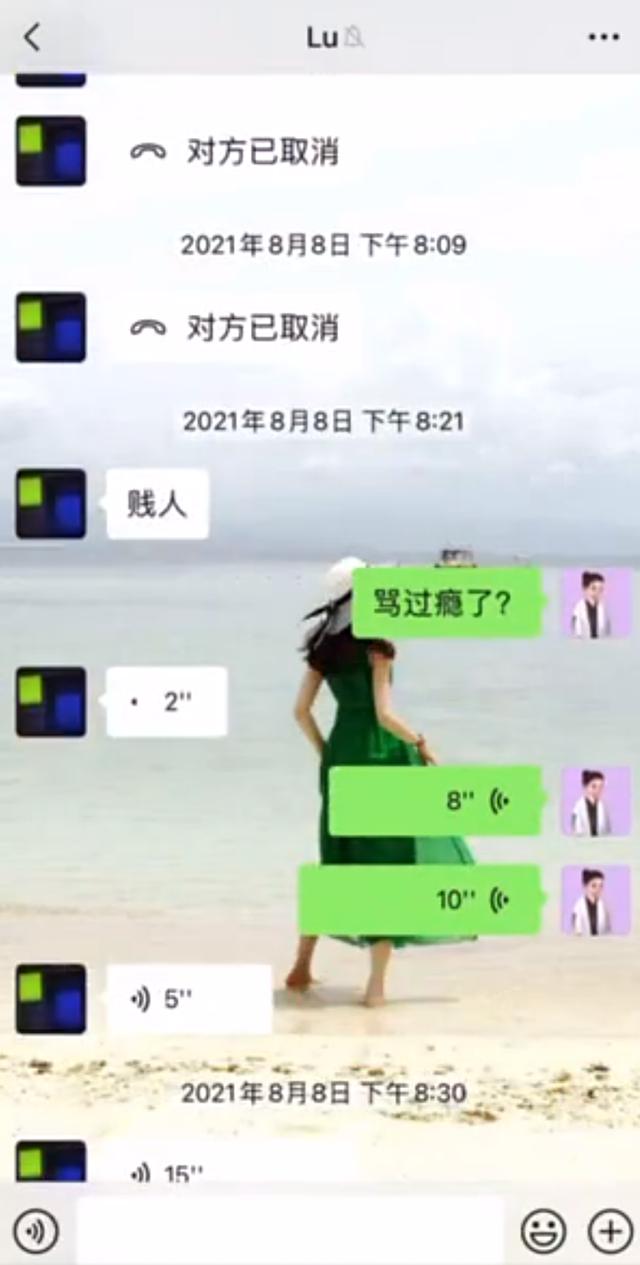Play the sent 8-second voice message

click(x=435, y=801)
